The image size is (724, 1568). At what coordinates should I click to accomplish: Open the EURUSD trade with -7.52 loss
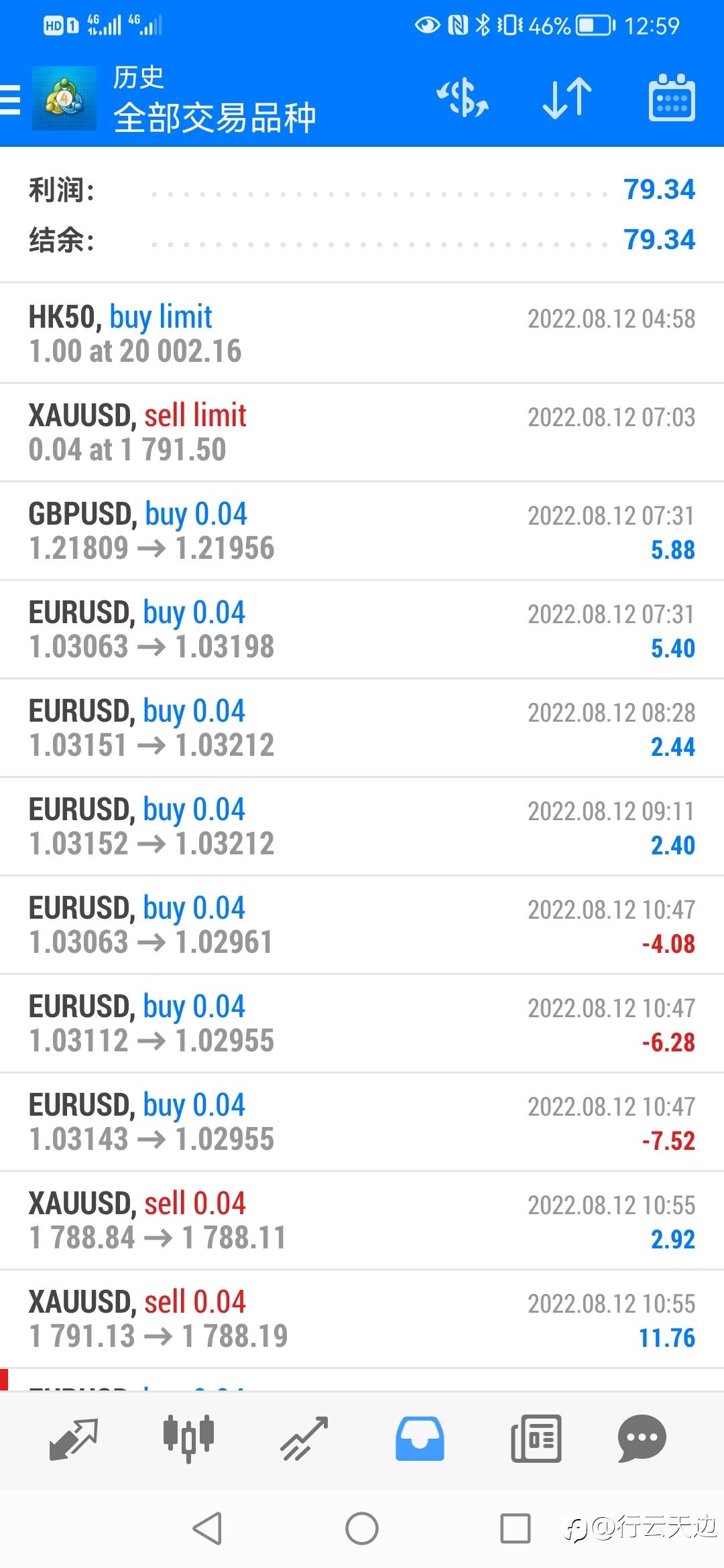(362, 1122)
